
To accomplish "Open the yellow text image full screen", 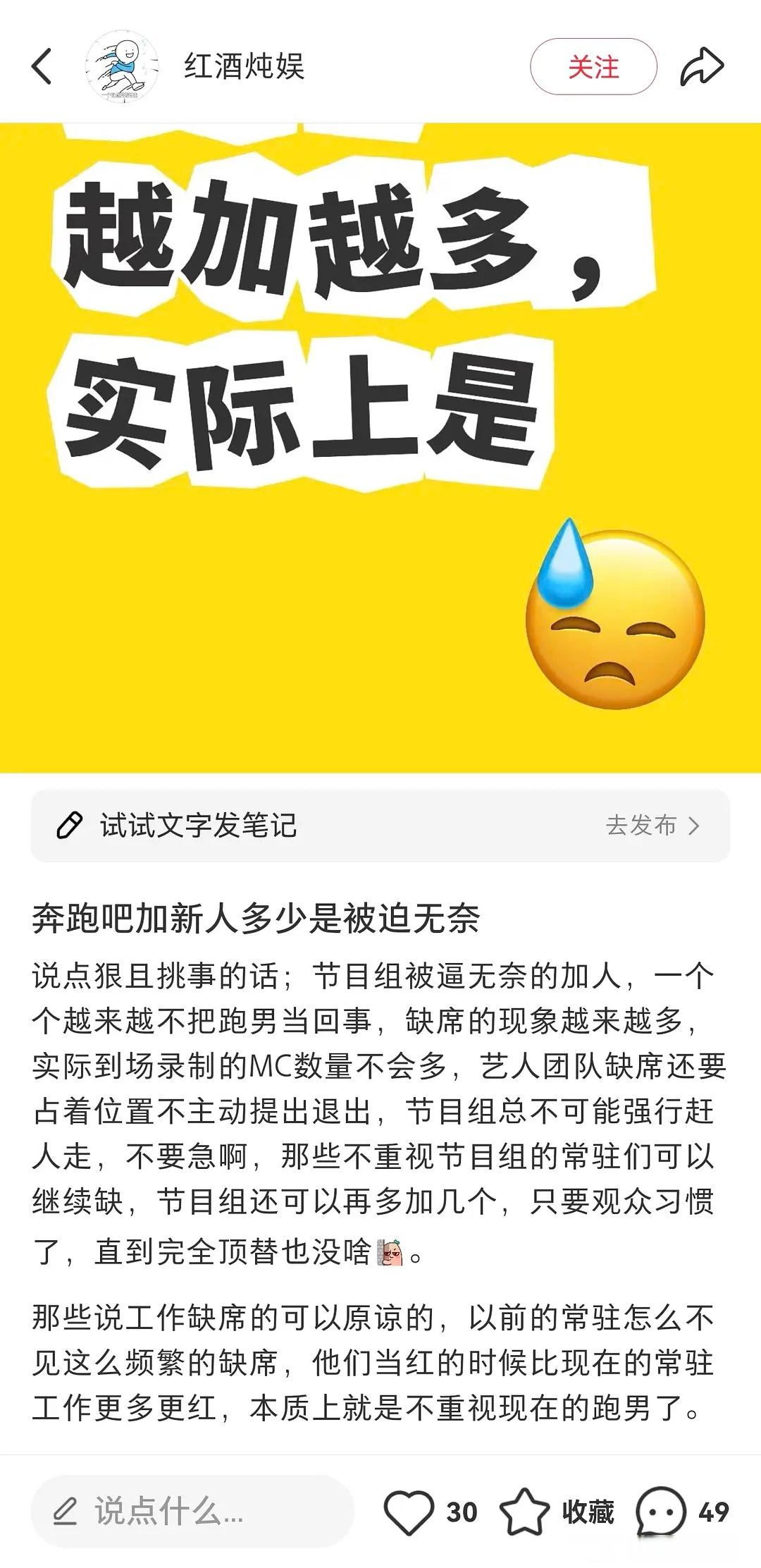I will coord(380,448).
